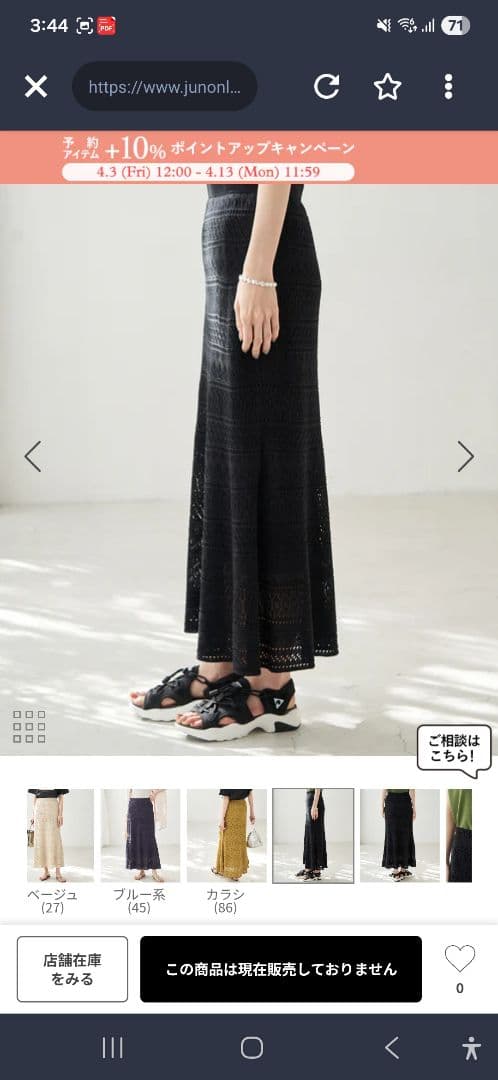
Task: Show the next product photo
Action: click(x=466, y=456)
